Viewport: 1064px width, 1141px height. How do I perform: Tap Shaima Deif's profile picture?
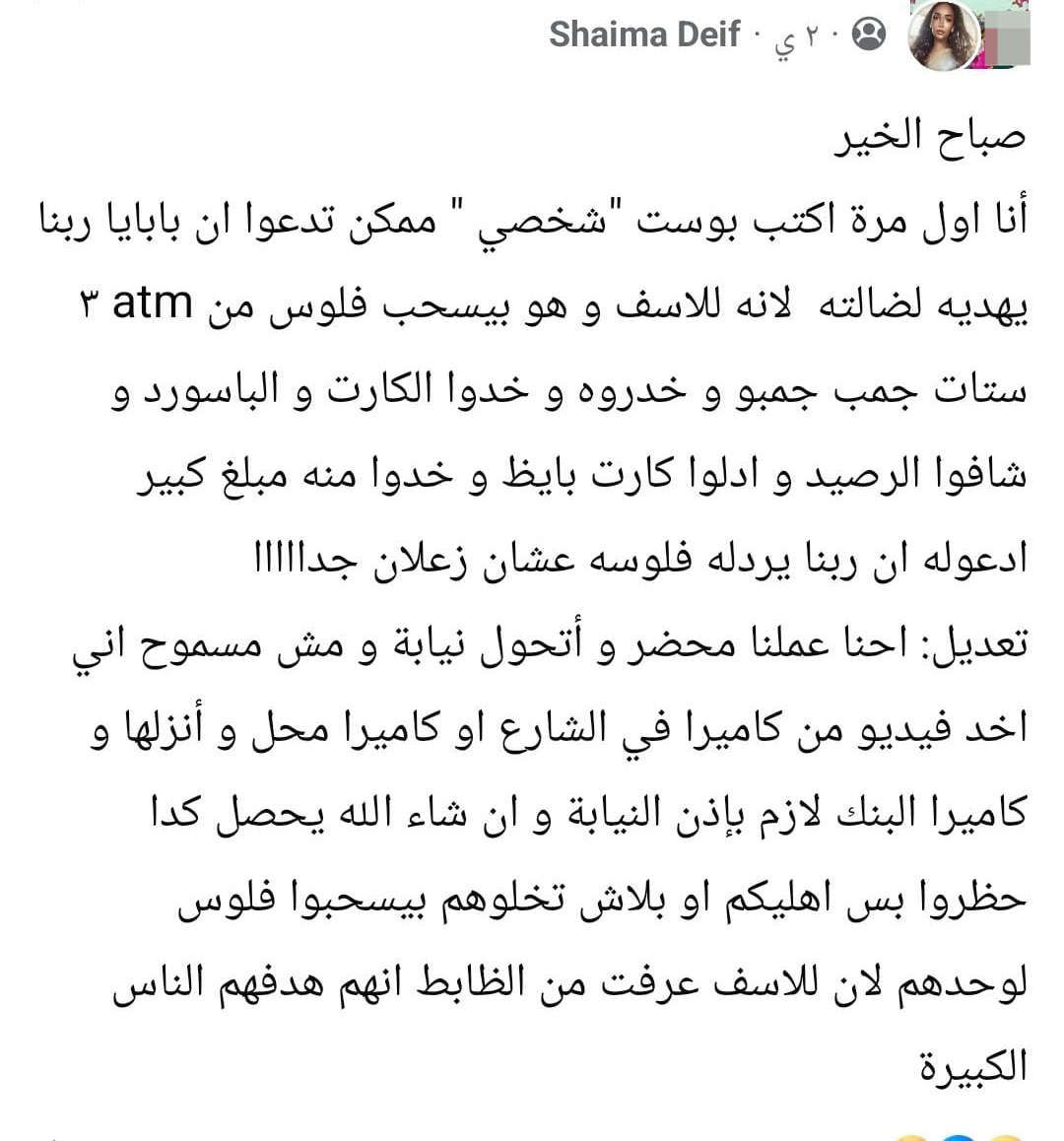(944, 36)
